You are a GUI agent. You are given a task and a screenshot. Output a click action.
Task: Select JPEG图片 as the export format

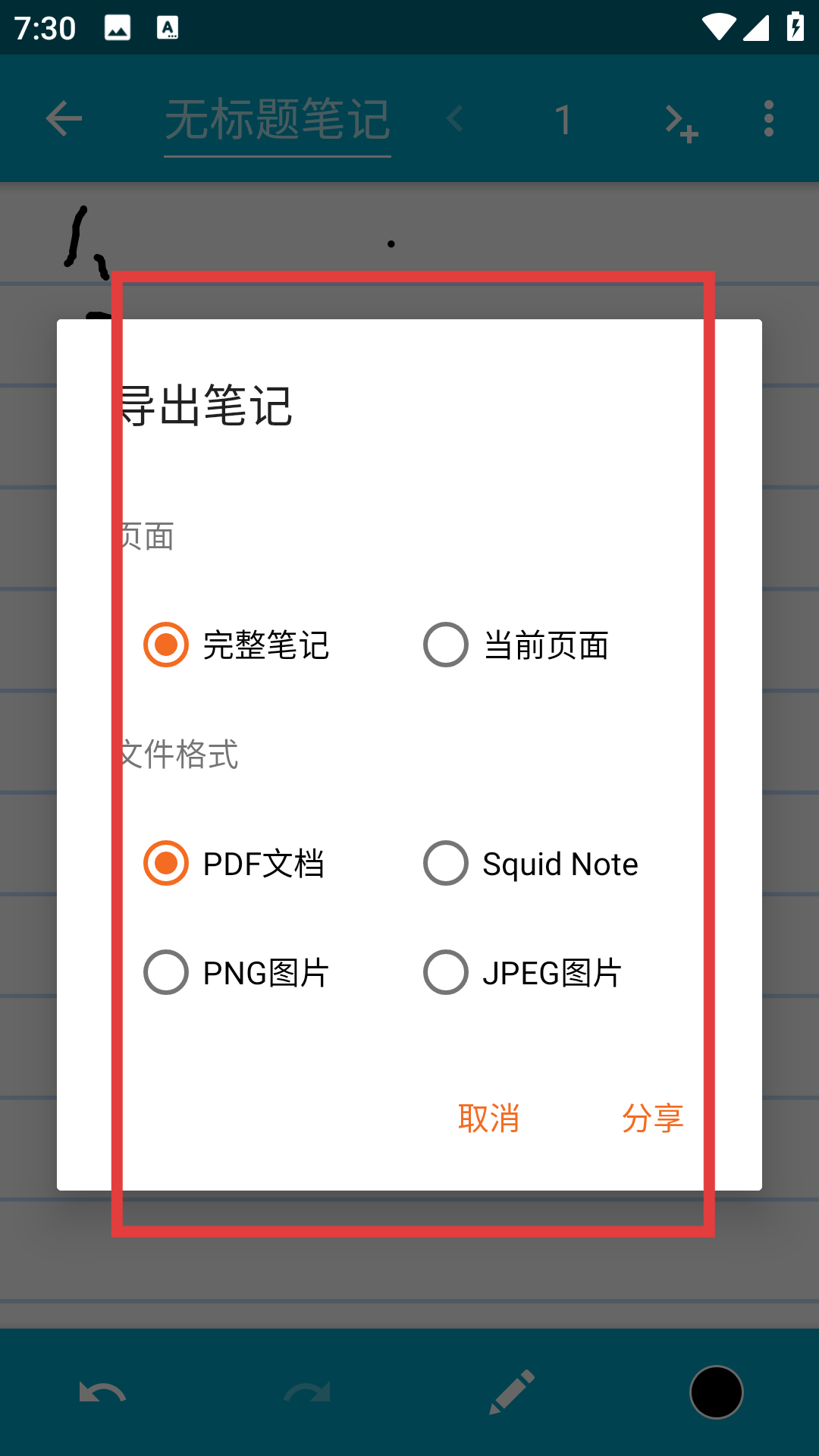(522, 973)
